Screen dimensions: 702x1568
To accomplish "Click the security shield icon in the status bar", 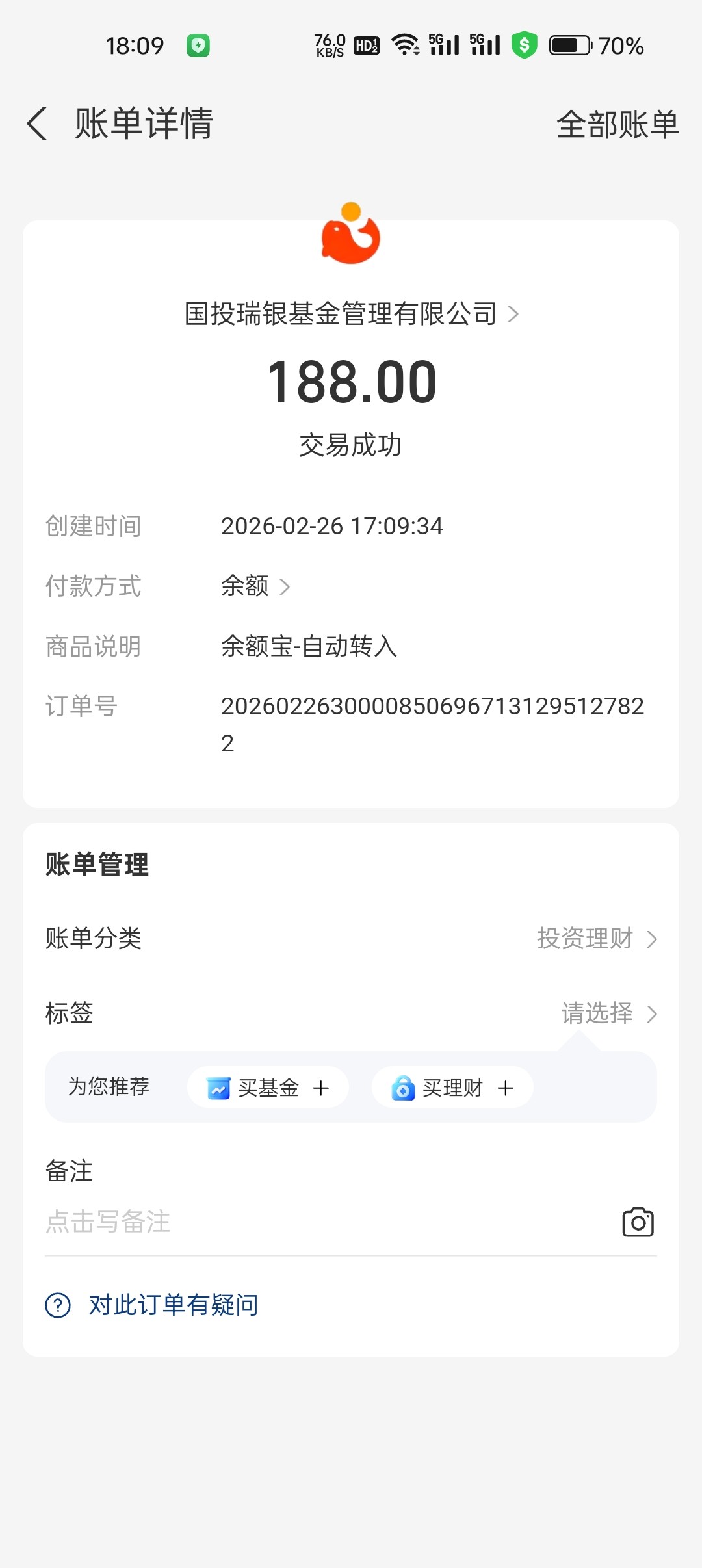I will (x=524, y=45).
